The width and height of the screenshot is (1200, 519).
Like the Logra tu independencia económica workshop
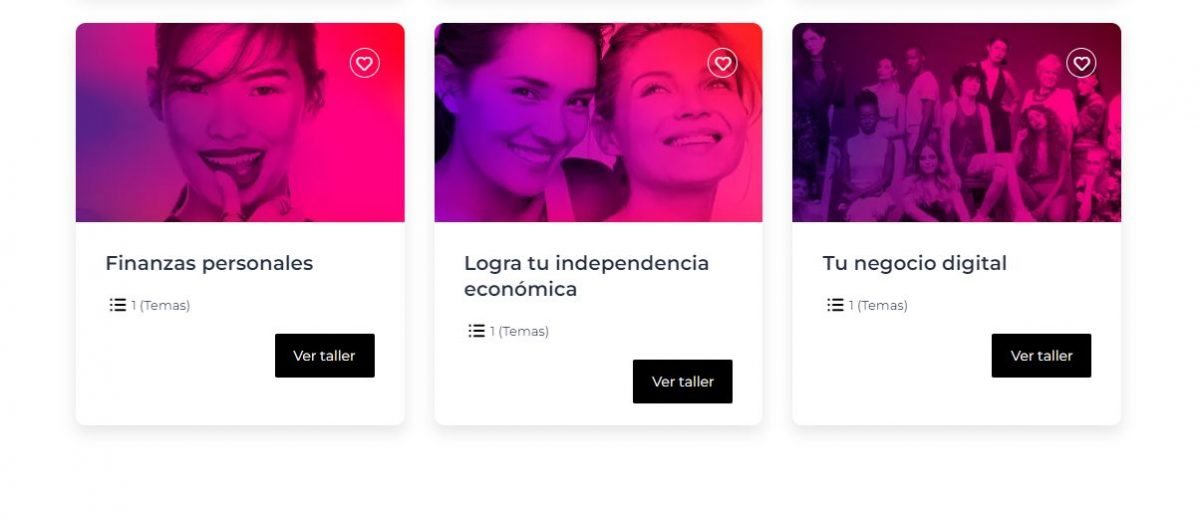[722, 63]
